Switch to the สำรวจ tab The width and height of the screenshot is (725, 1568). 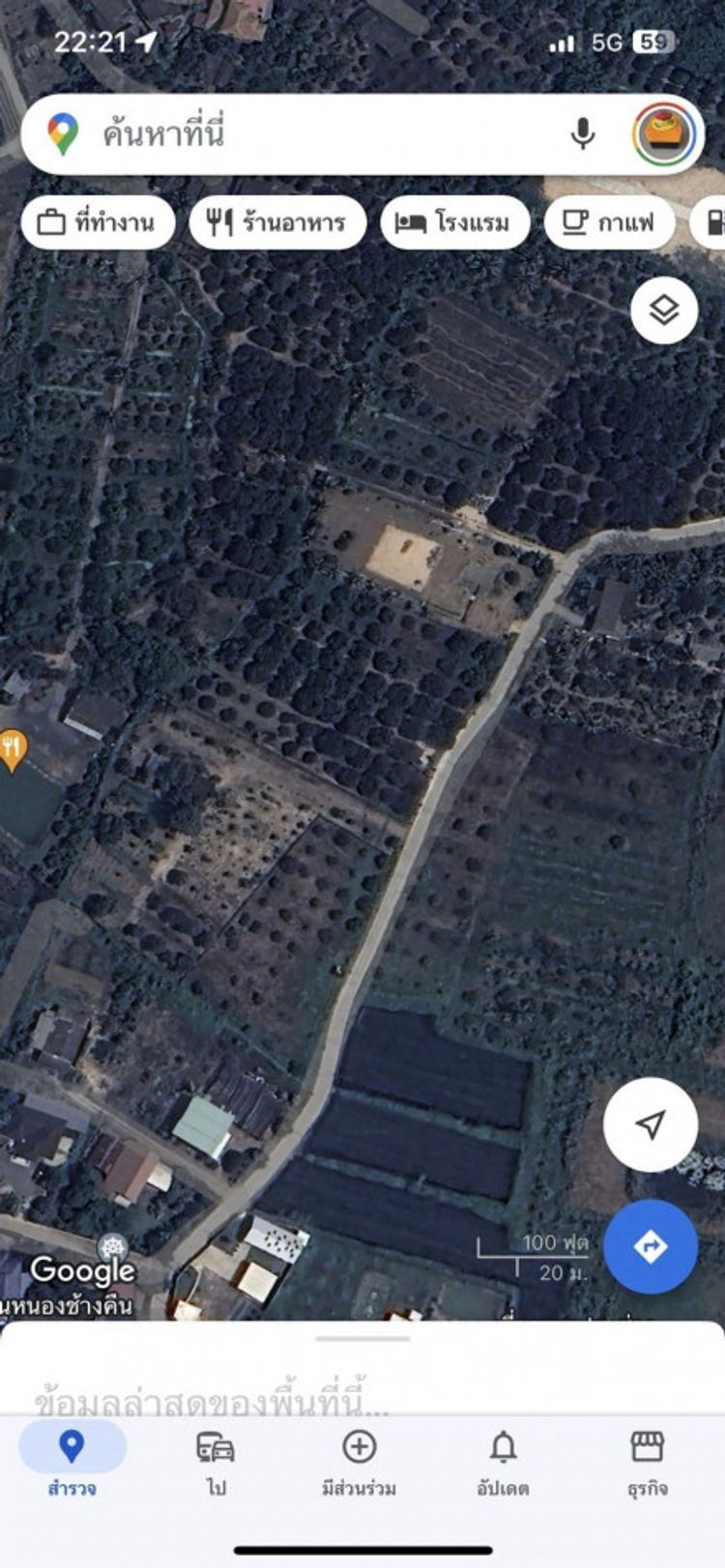(72, 1461)
